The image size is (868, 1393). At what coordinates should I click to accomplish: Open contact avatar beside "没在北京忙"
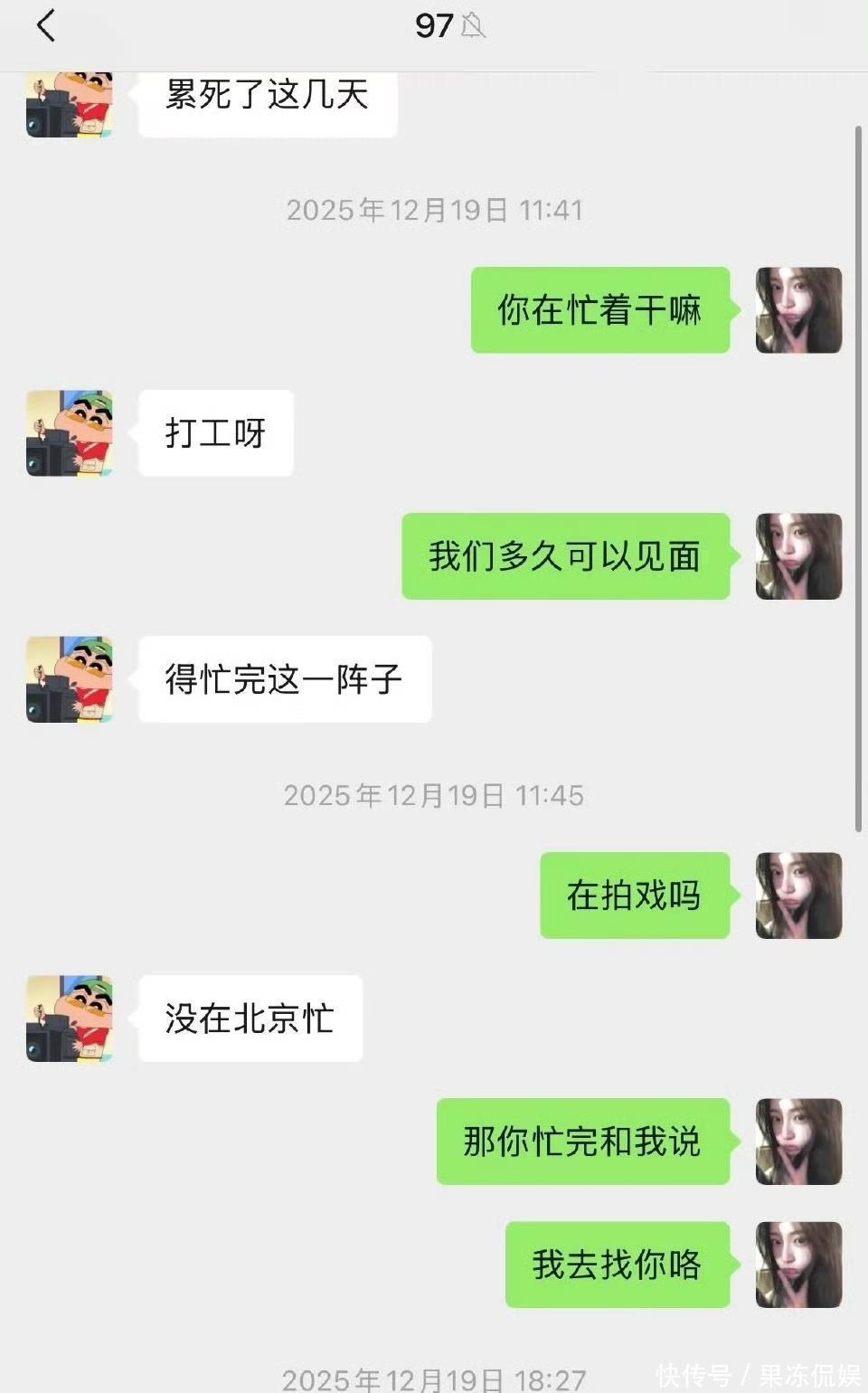[x=70, y=1019]
